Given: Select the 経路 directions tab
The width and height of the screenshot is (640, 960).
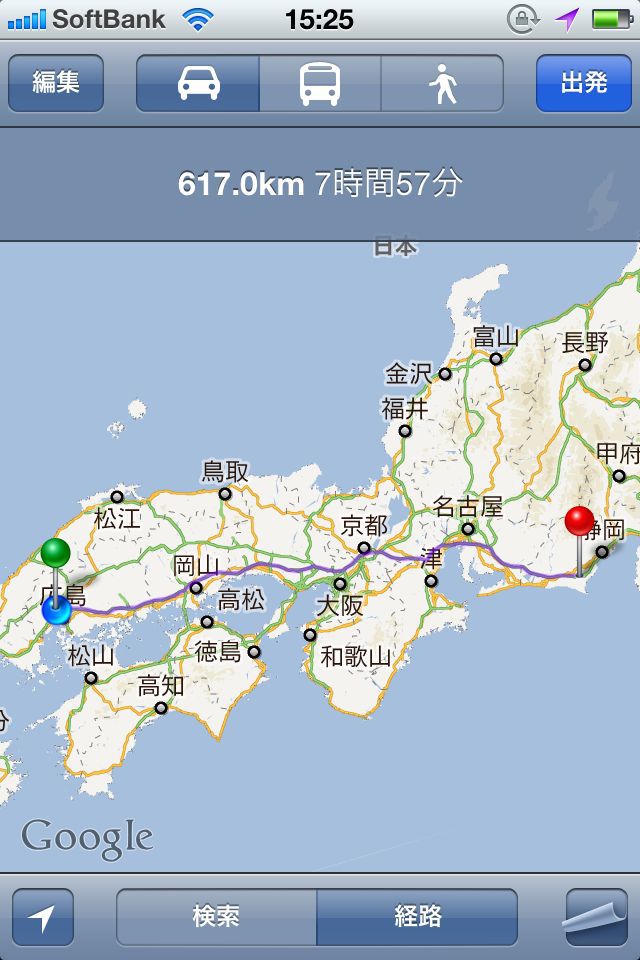Looking at the screenshot, I should coord(417,917).
